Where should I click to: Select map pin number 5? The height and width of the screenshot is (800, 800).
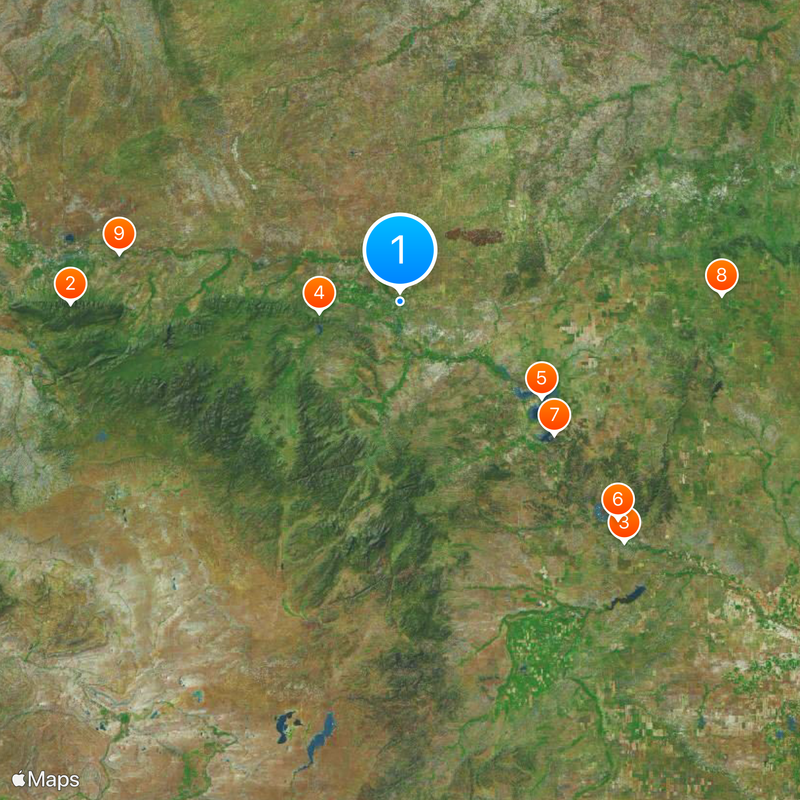[541, 378]
